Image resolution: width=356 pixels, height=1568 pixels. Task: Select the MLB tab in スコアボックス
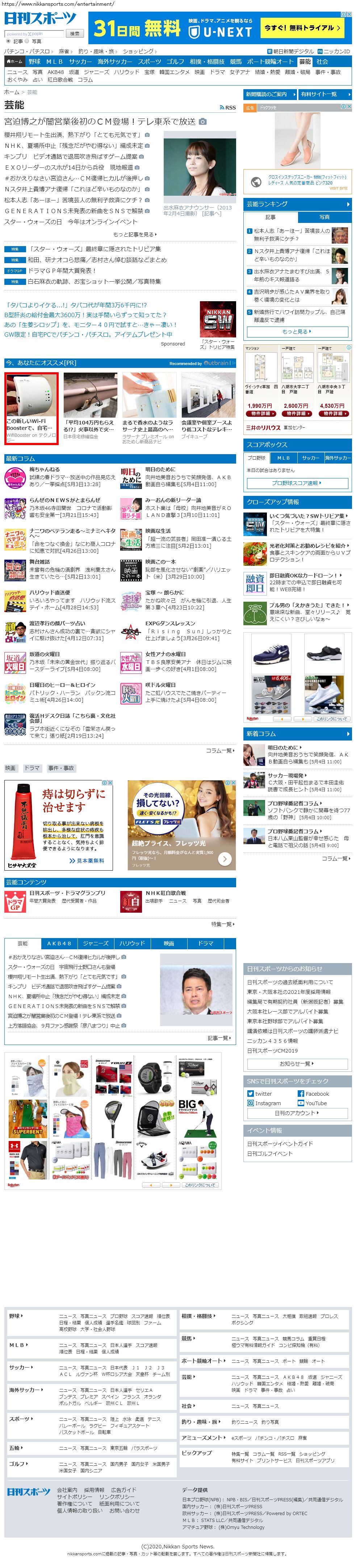point(283,457)
